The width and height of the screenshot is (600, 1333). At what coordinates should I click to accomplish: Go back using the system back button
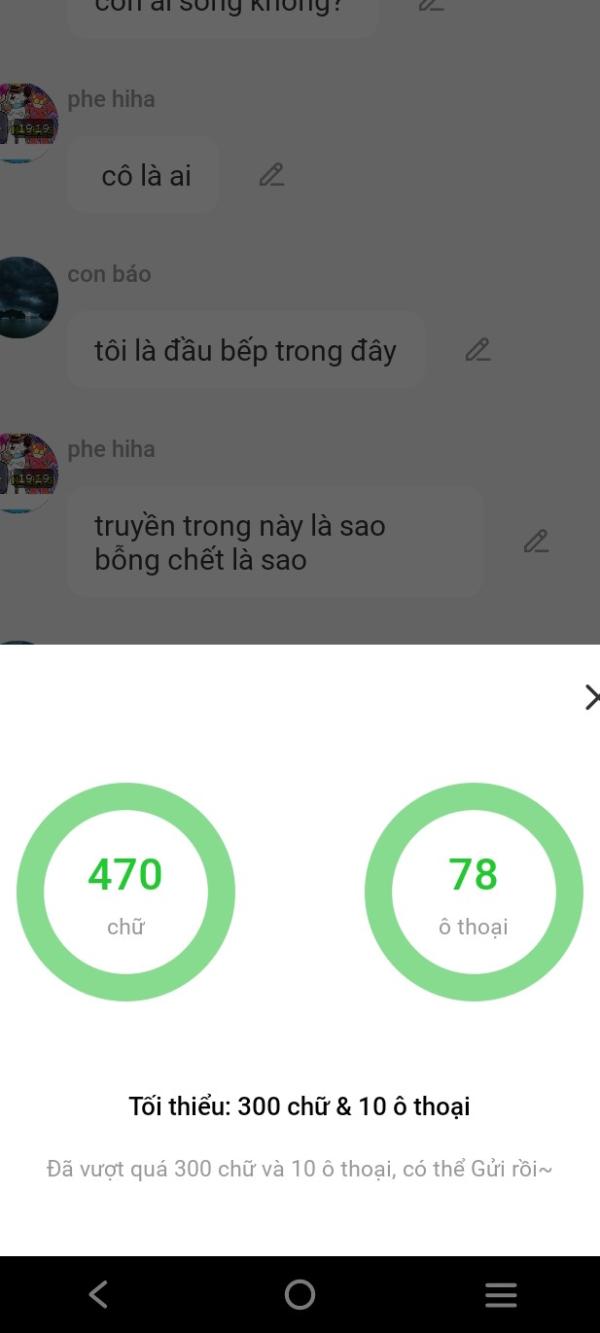pyautogui.click(x=98, y=1295)
